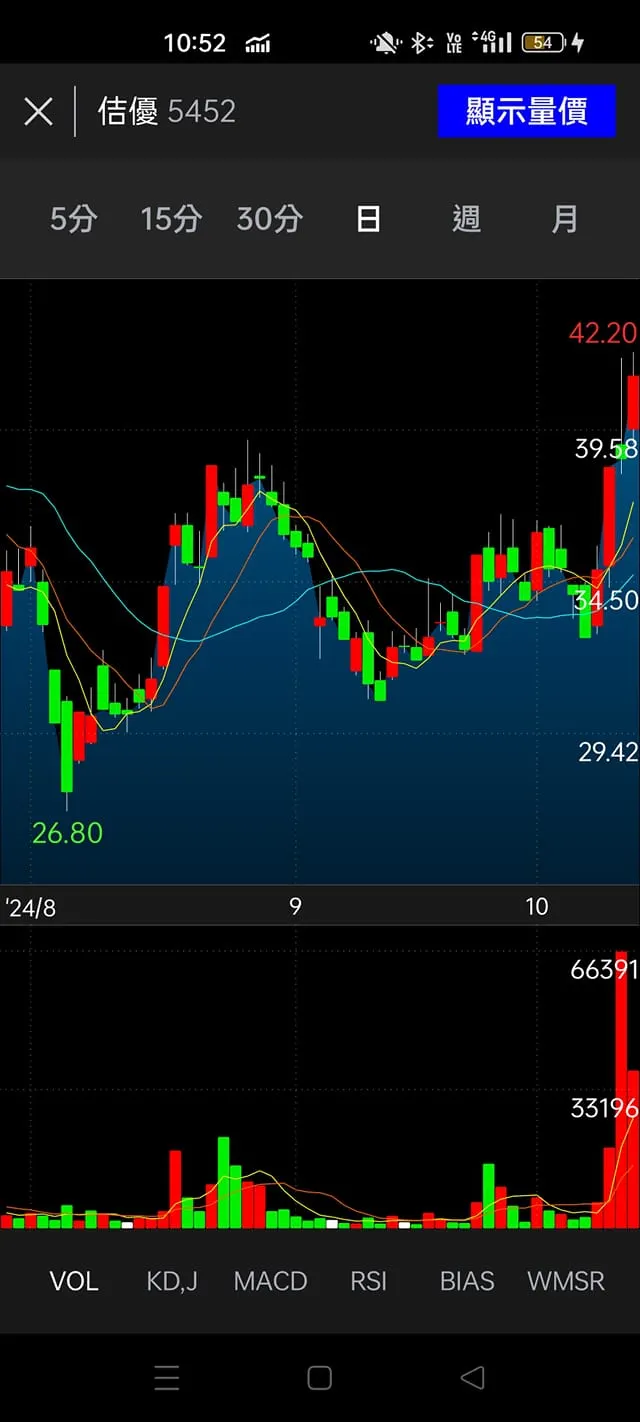Tap the 顯示量價 button
640x1422 pixels.
pos(526,111)
